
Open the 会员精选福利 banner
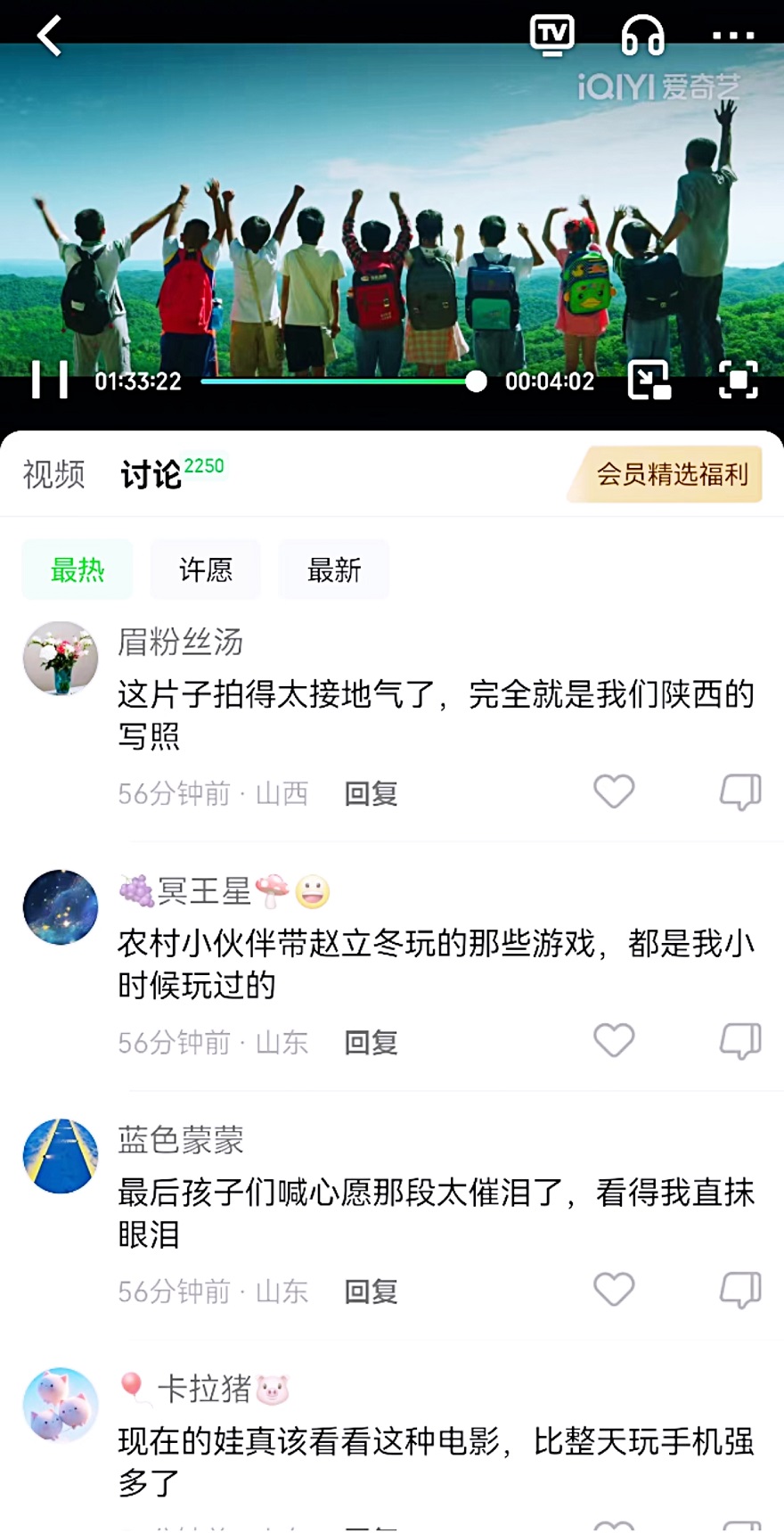click(670, 474)
